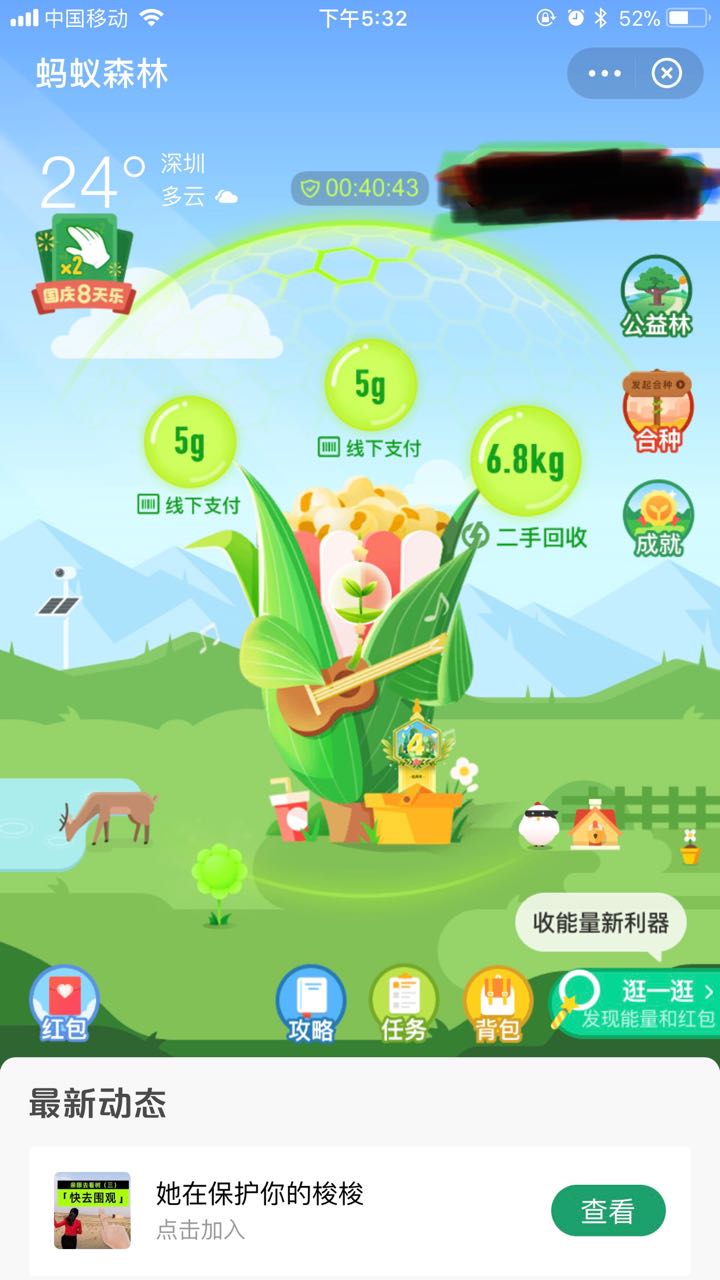Collect the 6.8kg 二手回收 energy bubble
The width and height of the screenshot is (720, 1280).
pyautogui.click(x=525, y=460)
